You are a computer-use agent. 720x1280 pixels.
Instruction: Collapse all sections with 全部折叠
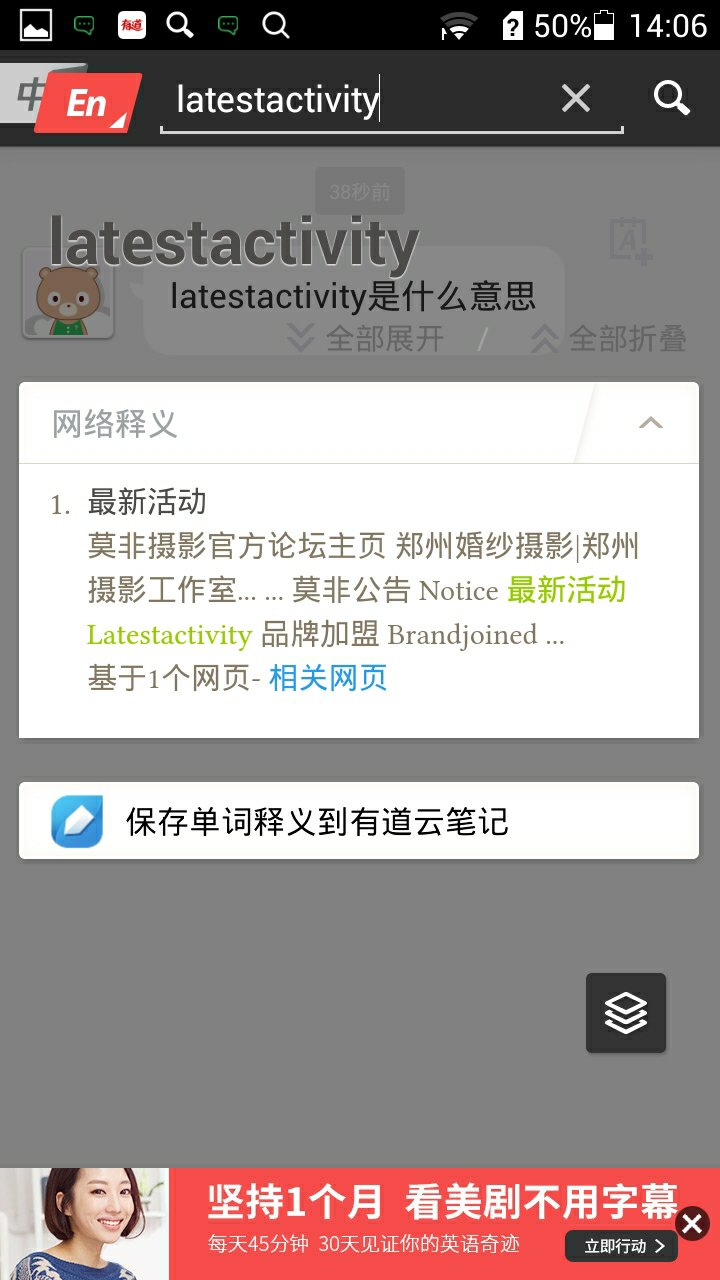[x=608, y=338]
